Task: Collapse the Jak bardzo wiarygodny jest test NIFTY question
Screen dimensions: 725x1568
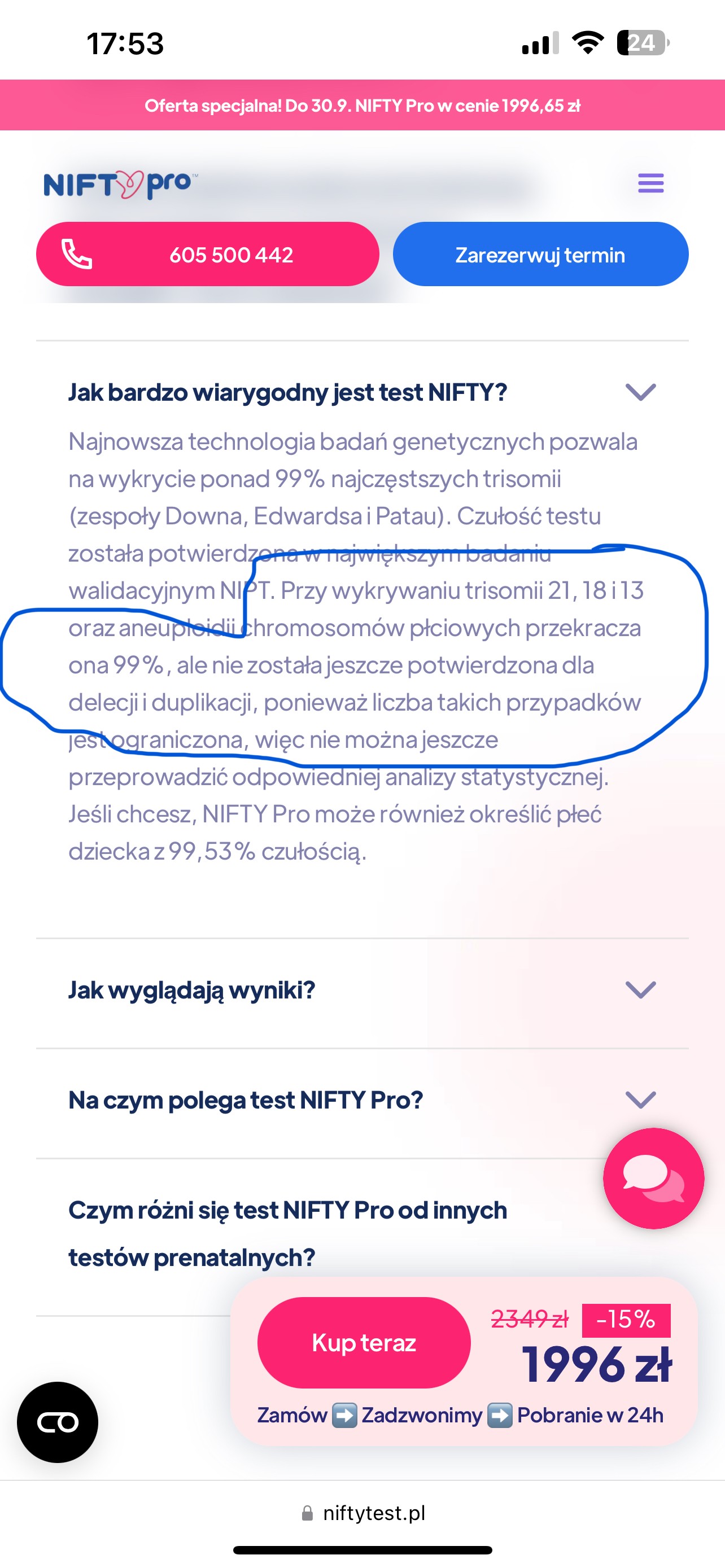Action: 640,392
